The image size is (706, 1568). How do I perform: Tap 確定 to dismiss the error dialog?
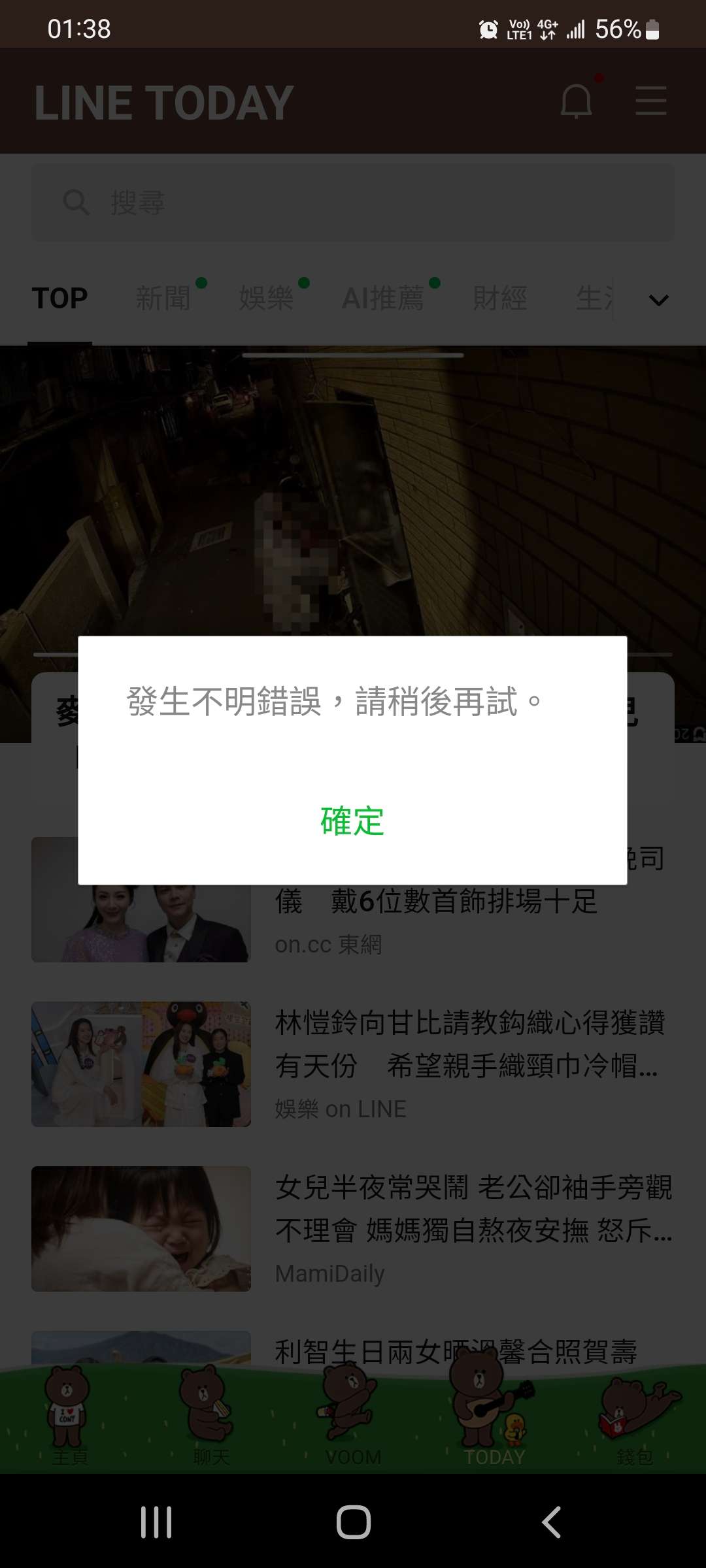[352, 821]
